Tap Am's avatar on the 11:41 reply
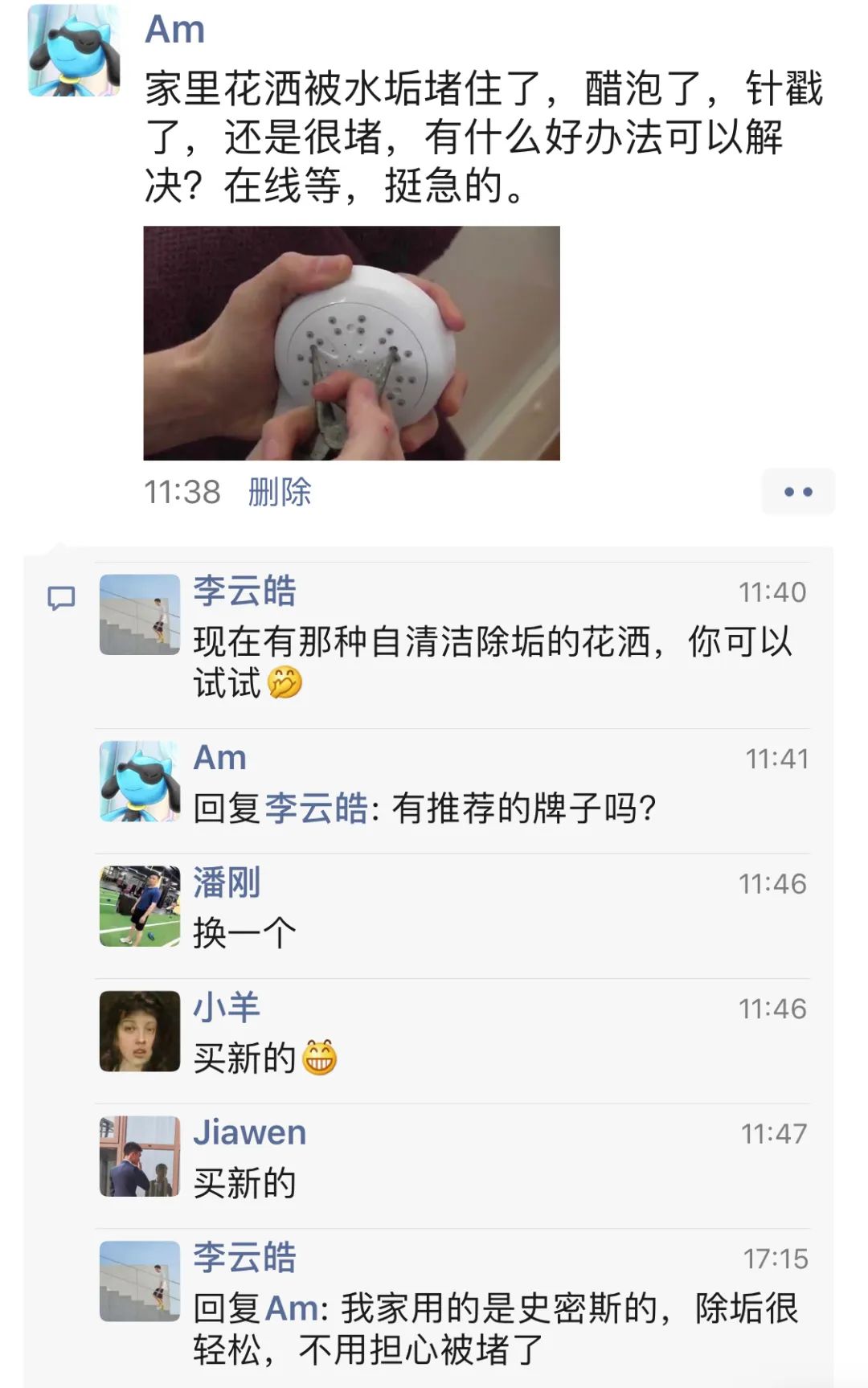 coord(139,781)
